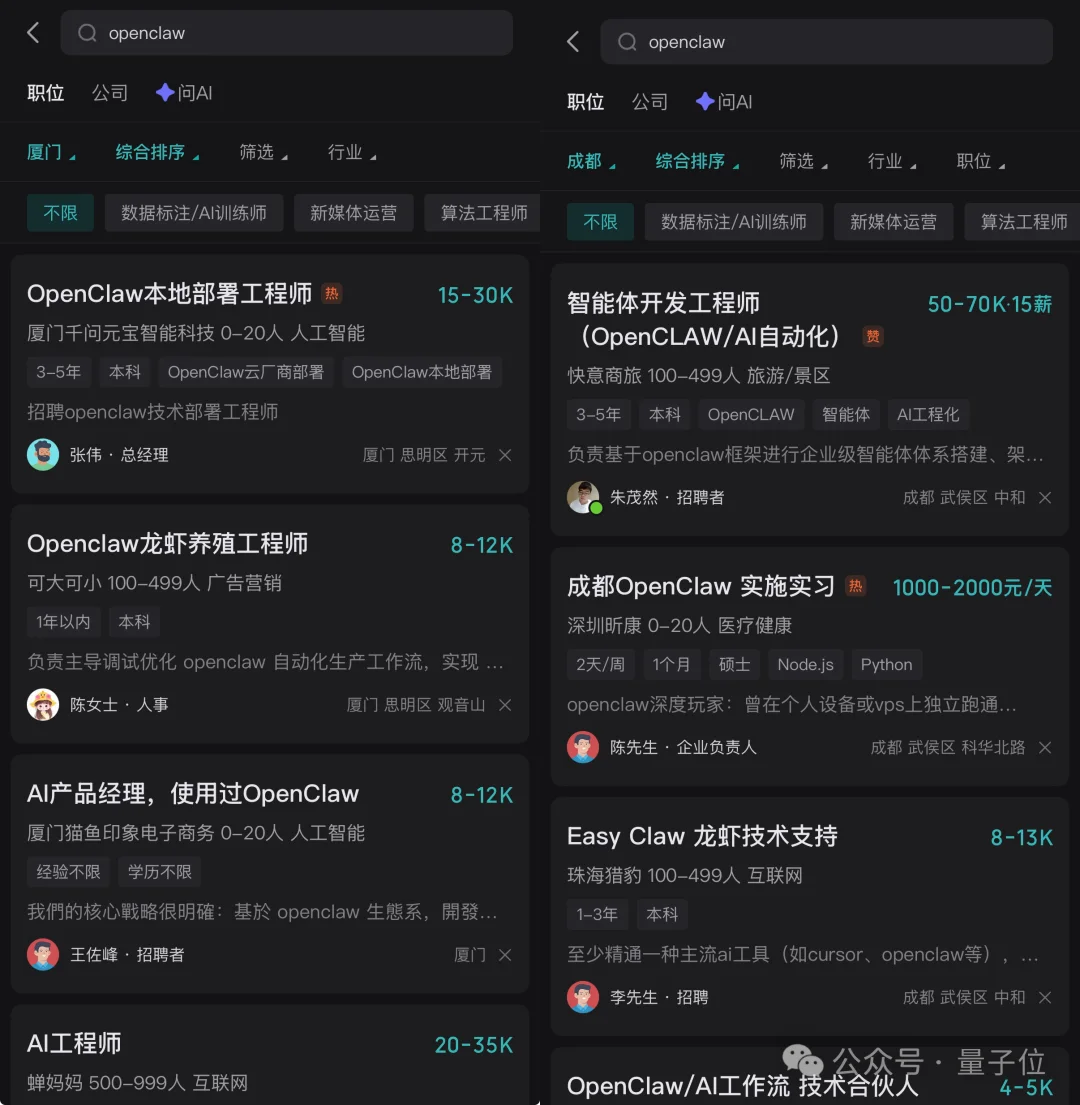Switch to the 职位 tab on right panel
The image size is (1080, 1105).
coord(585,101)
